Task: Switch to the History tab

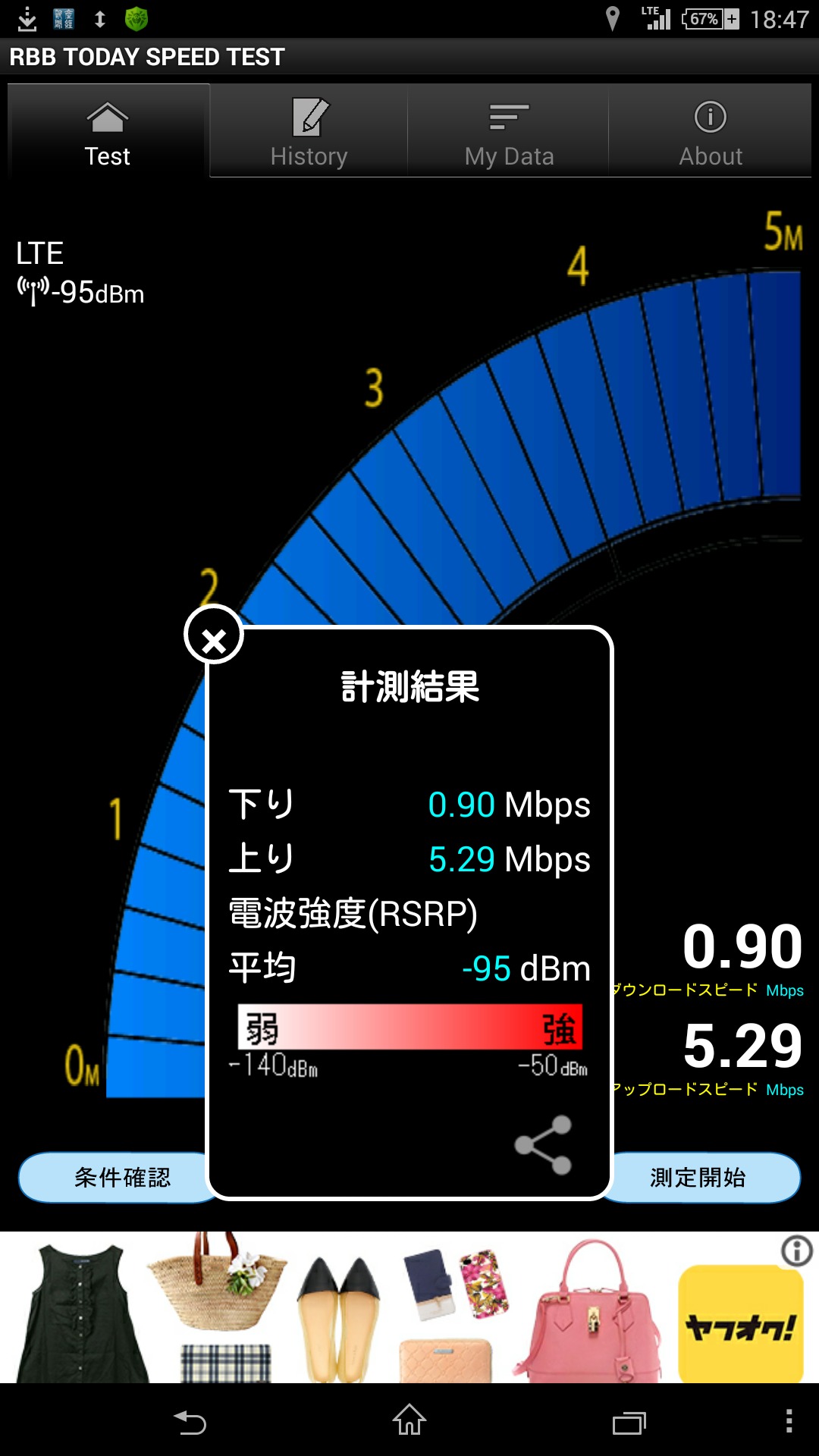Action: [309, 132]
